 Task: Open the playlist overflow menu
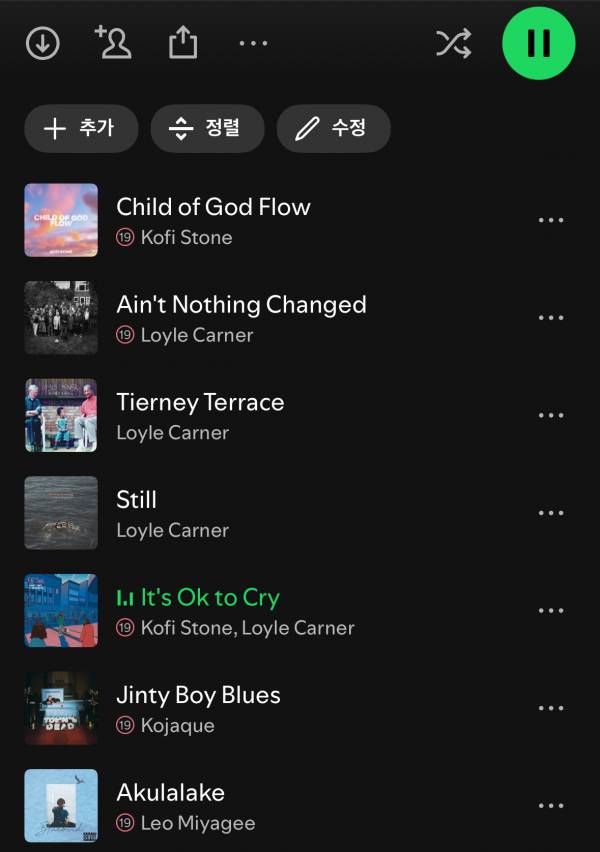tap(253, 44)
